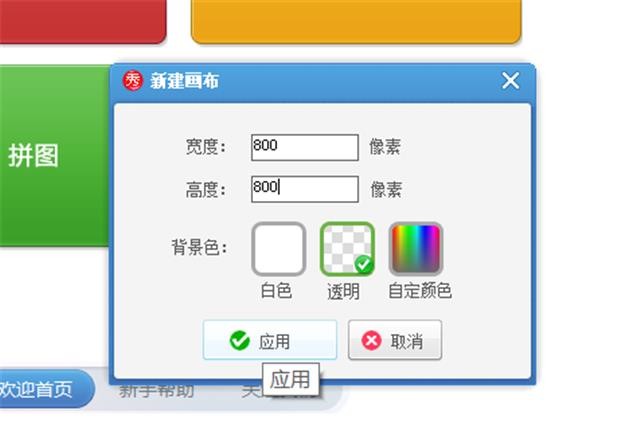The height and width of the screenshot is (442, 640).
Task: Close the 新建画布 dialog
Action: coord(511,81)
